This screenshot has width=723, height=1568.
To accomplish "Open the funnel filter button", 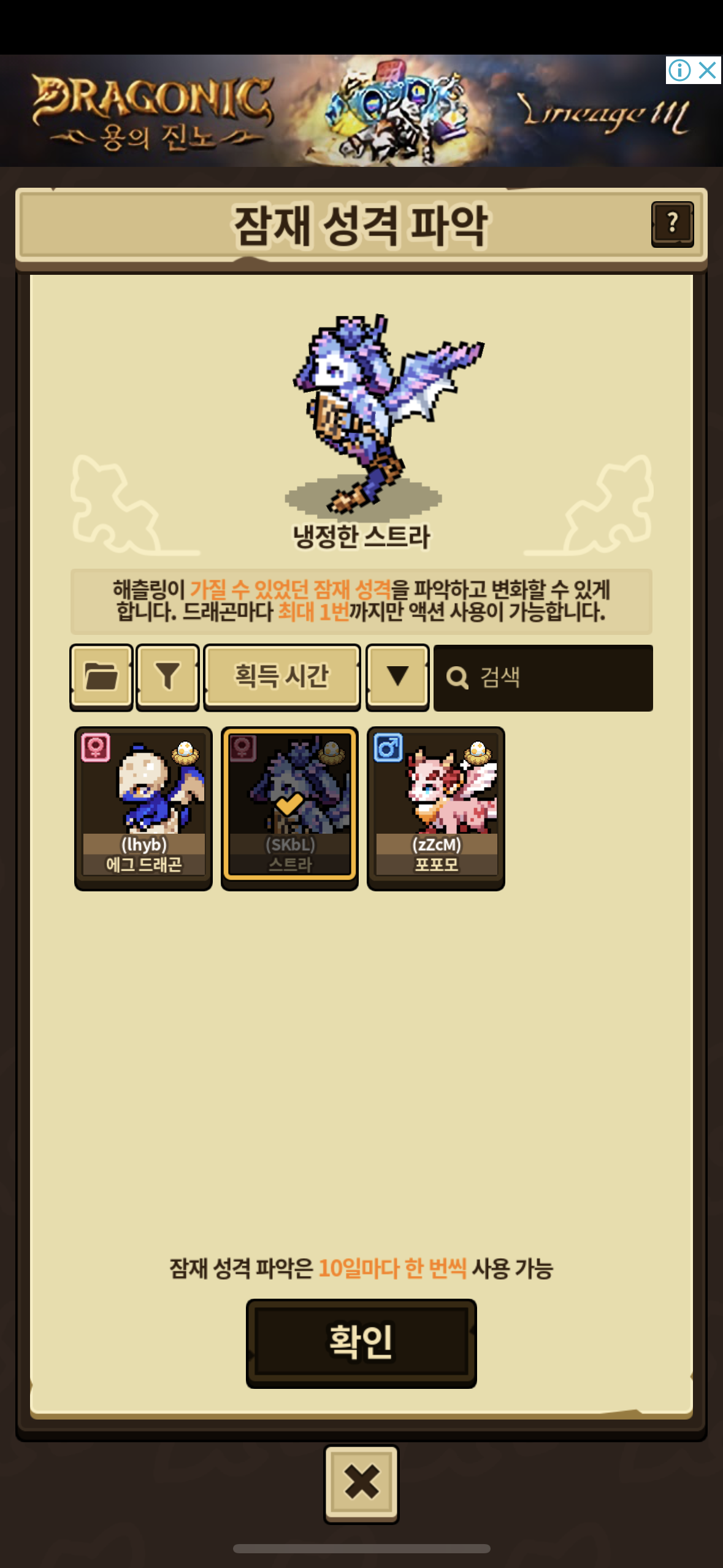I will pos(167,677).
